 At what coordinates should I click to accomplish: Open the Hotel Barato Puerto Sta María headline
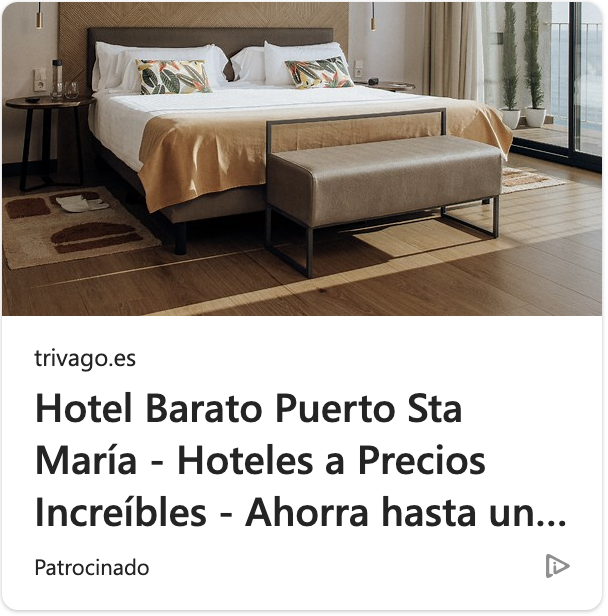click(x=300, y=461)
